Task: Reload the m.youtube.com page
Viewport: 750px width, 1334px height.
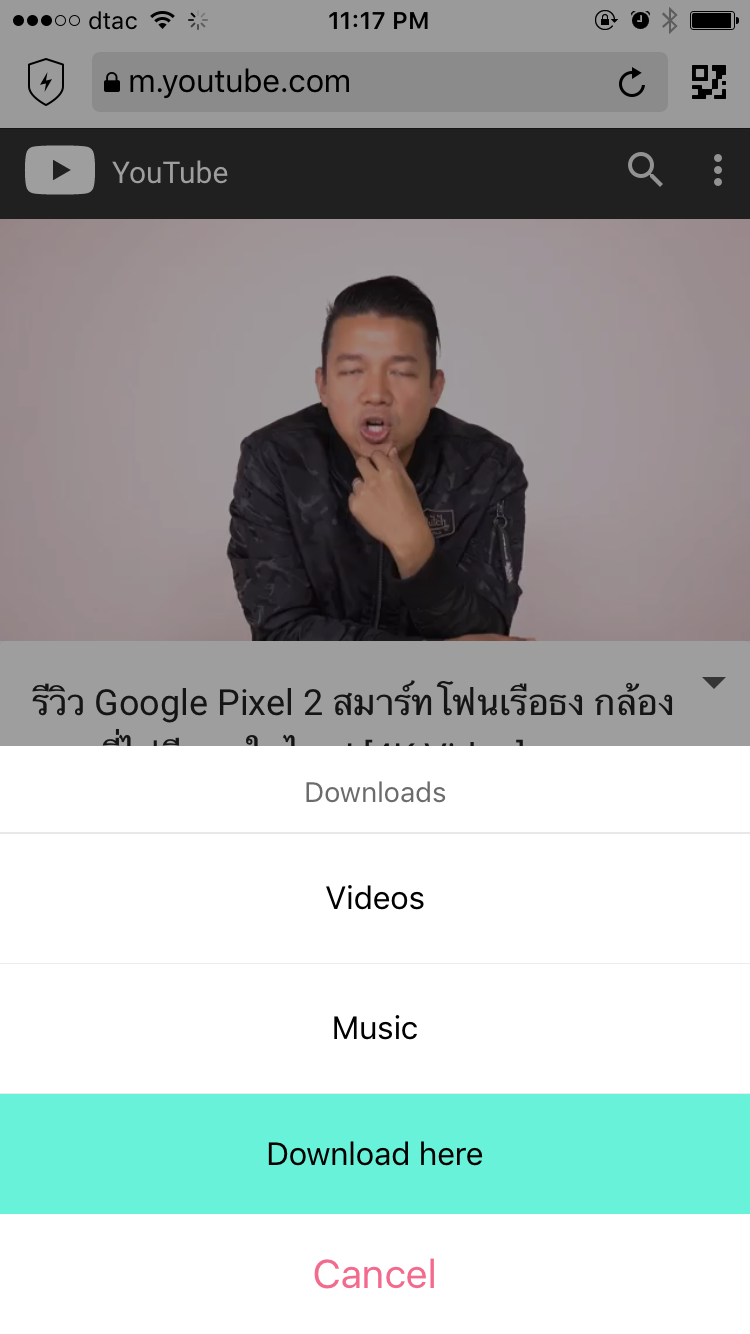Action: click(x=632, y=83)
